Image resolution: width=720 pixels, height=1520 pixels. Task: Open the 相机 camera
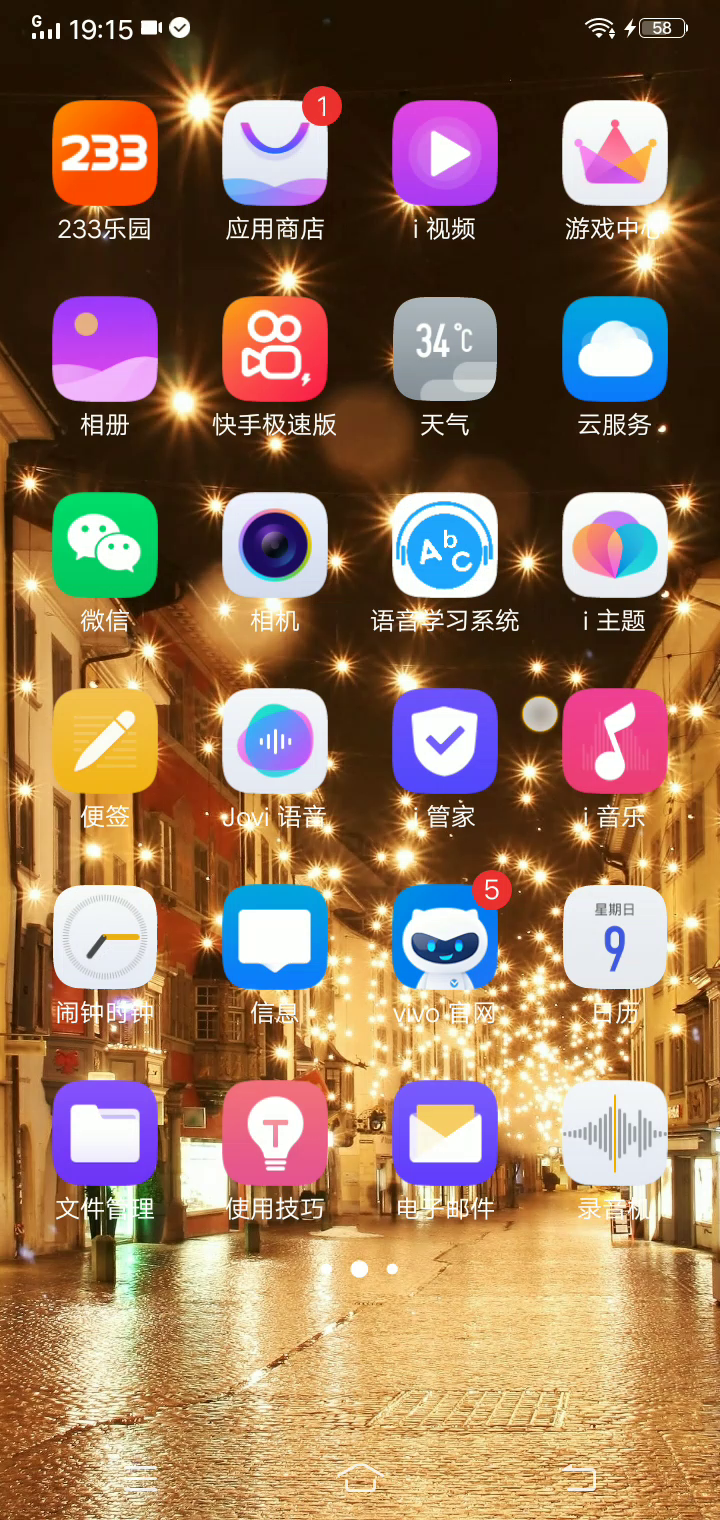click(x=275, y=545)
